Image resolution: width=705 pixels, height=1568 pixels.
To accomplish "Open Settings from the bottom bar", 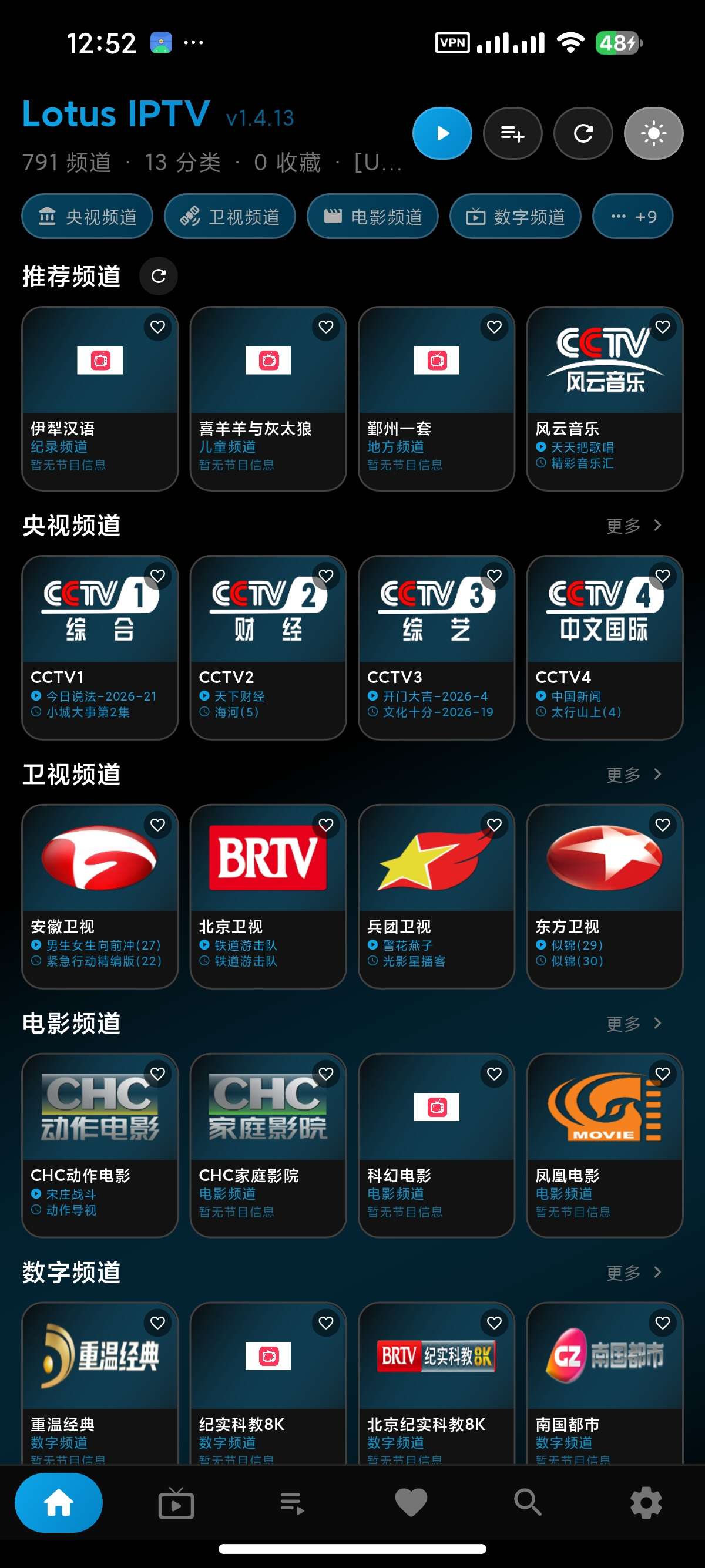I will tap(645, 1502).
